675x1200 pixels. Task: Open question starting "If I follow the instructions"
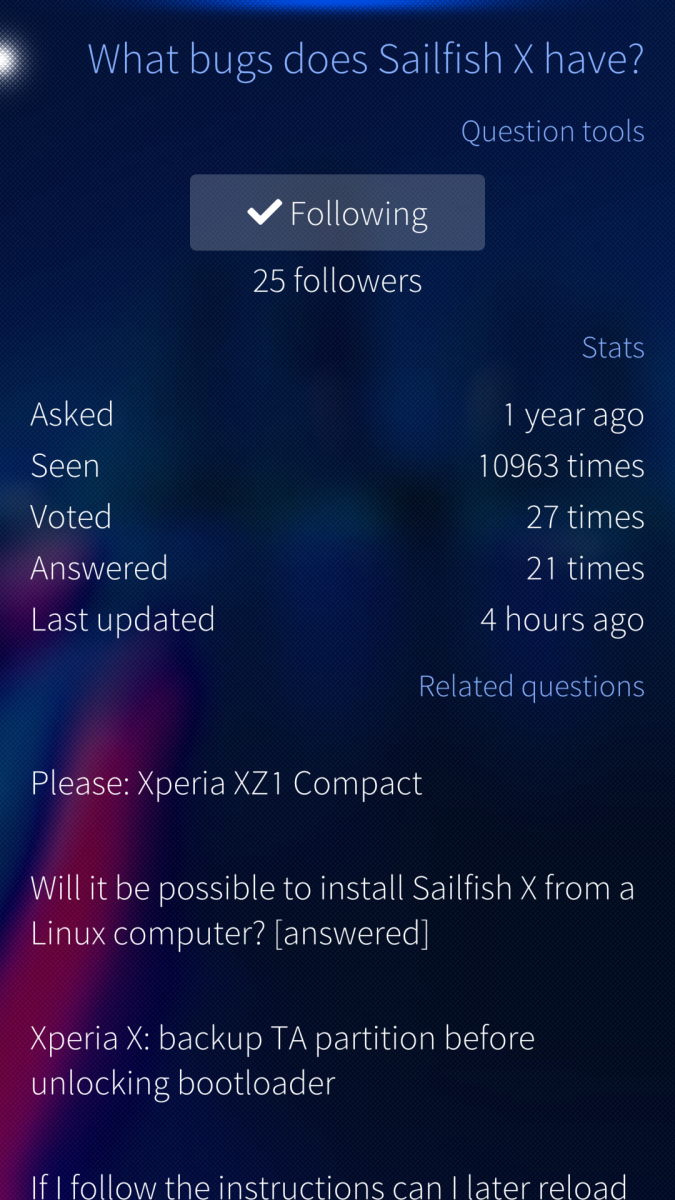(x=329, y=1185)
